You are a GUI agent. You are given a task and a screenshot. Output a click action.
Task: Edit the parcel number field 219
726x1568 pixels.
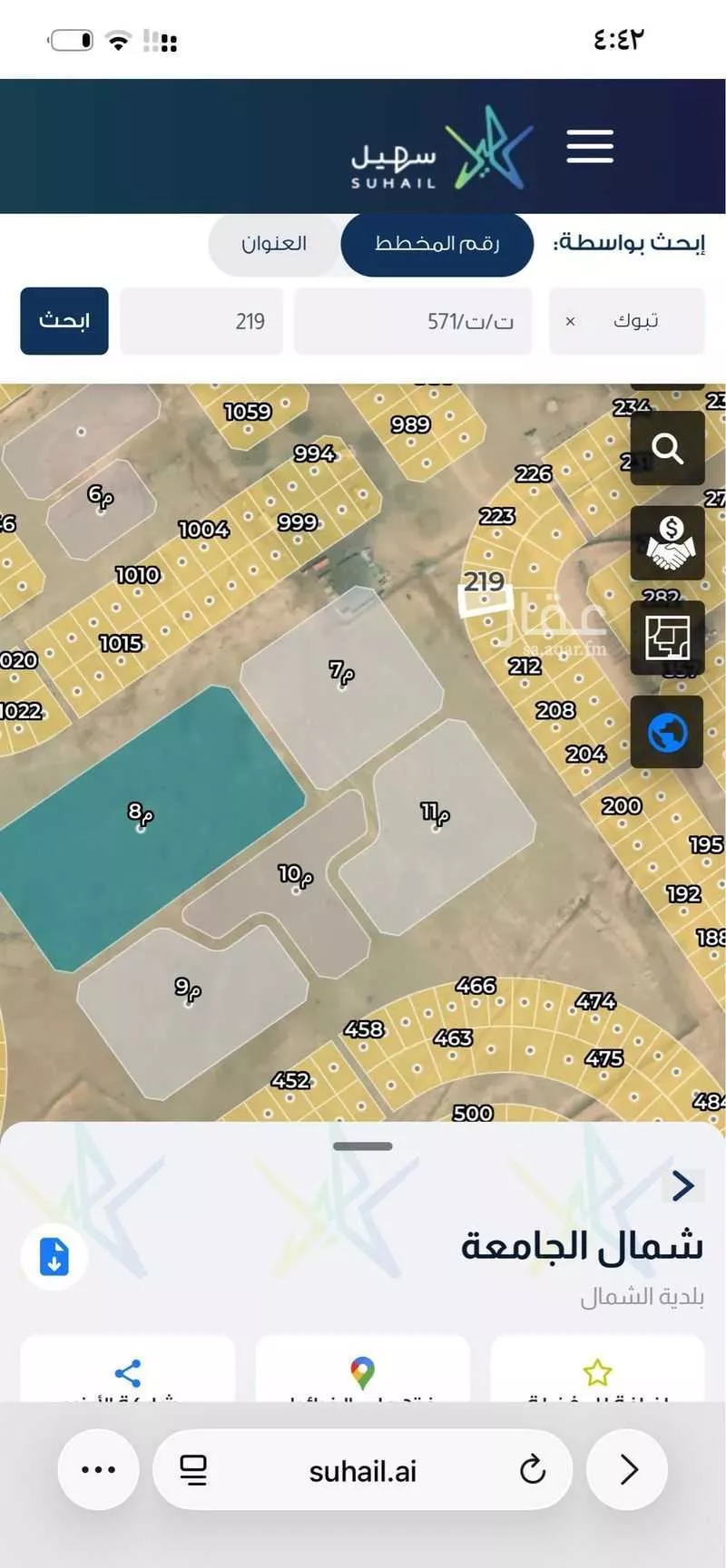coord(201,321)
